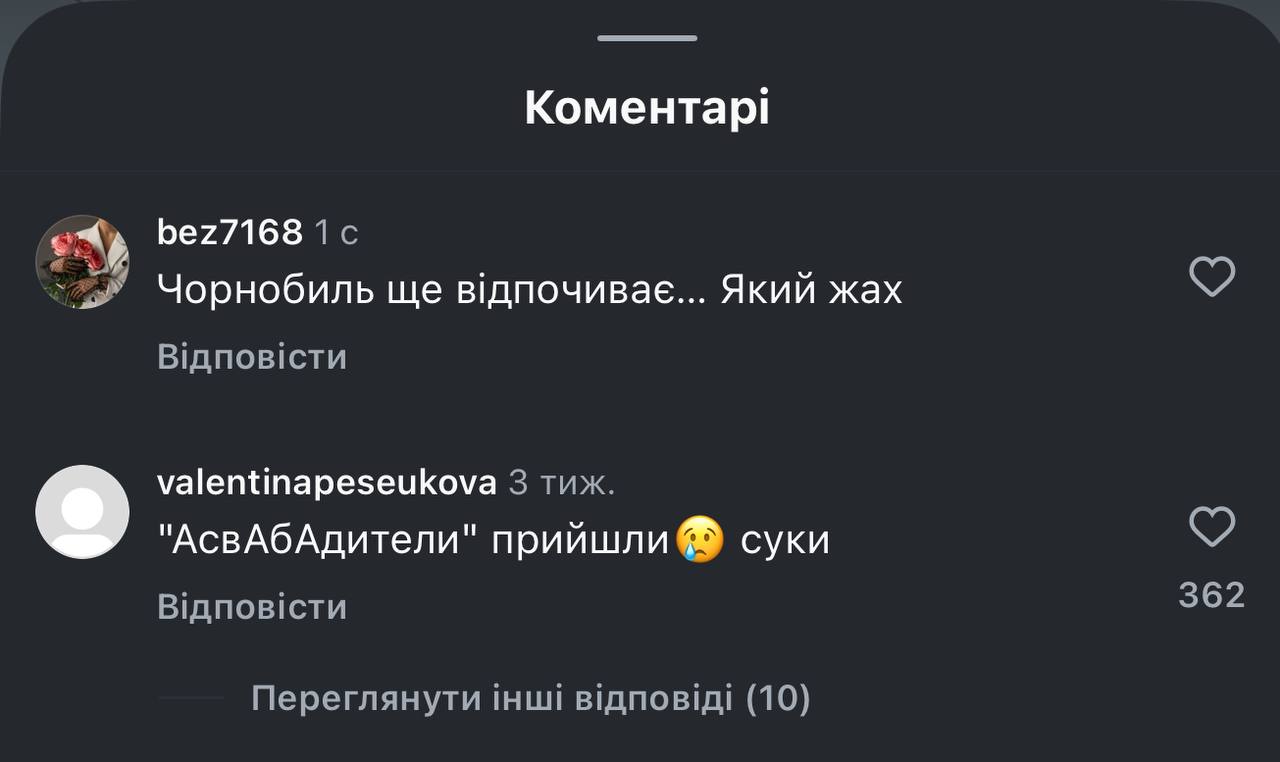Tap the comments sheet drag handle
The image size is (1280, 762).
[647, 38]
